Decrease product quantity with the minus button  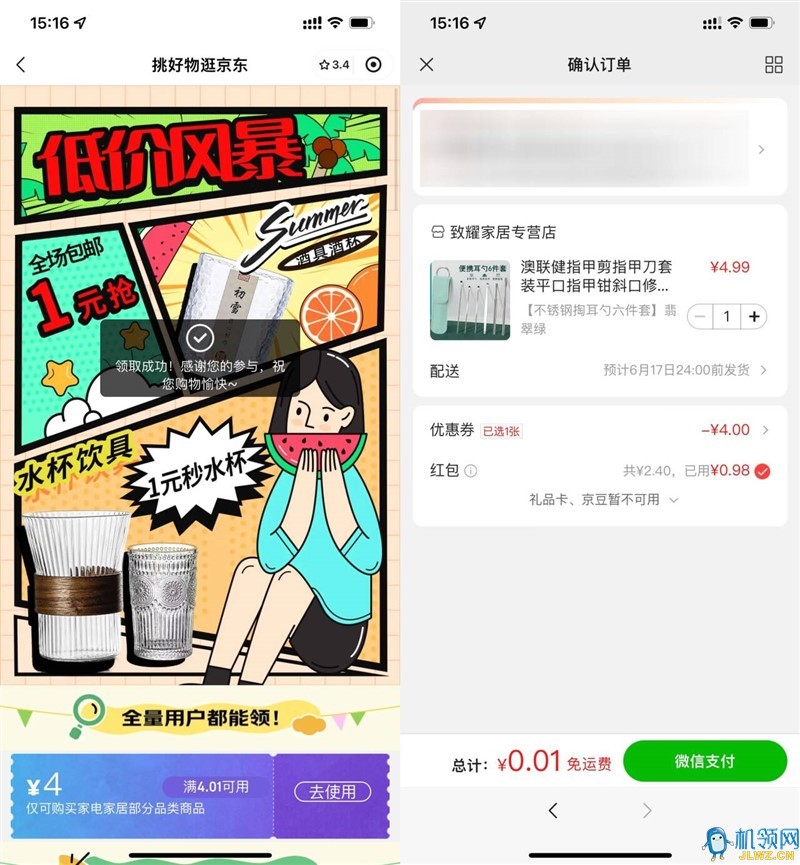701,317
